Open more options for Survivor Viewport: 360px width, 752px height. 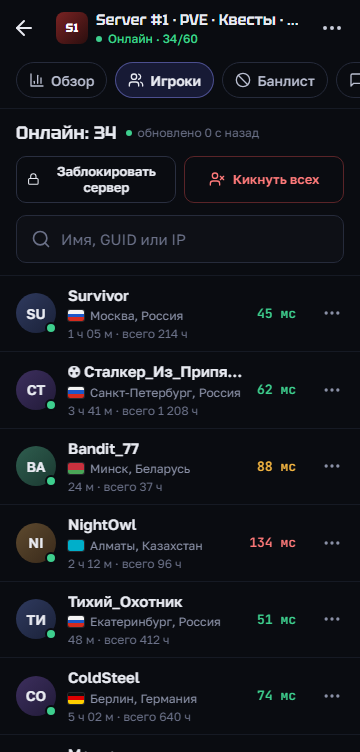(x=332, y=313)
